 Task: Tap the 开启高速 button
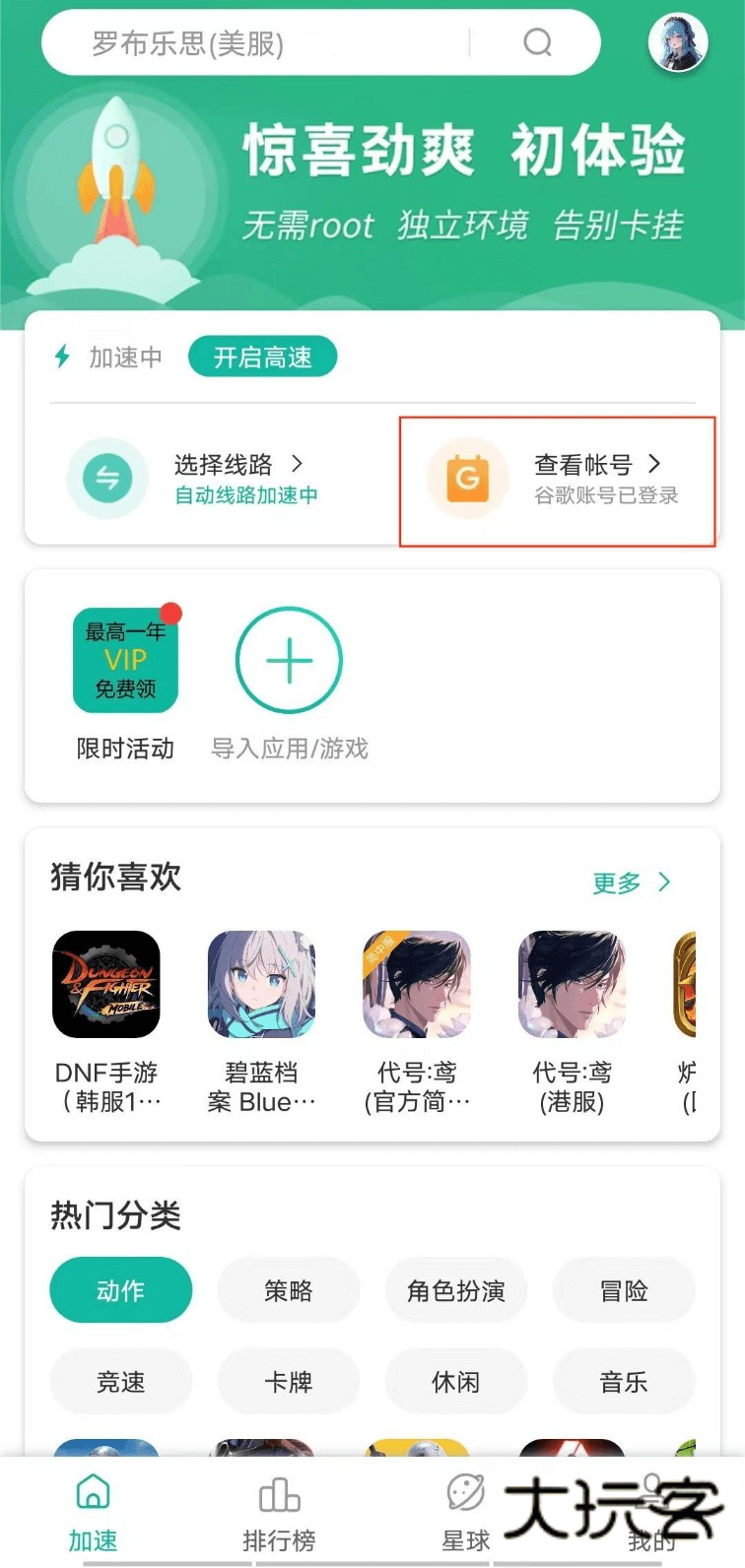pos(262,357)
